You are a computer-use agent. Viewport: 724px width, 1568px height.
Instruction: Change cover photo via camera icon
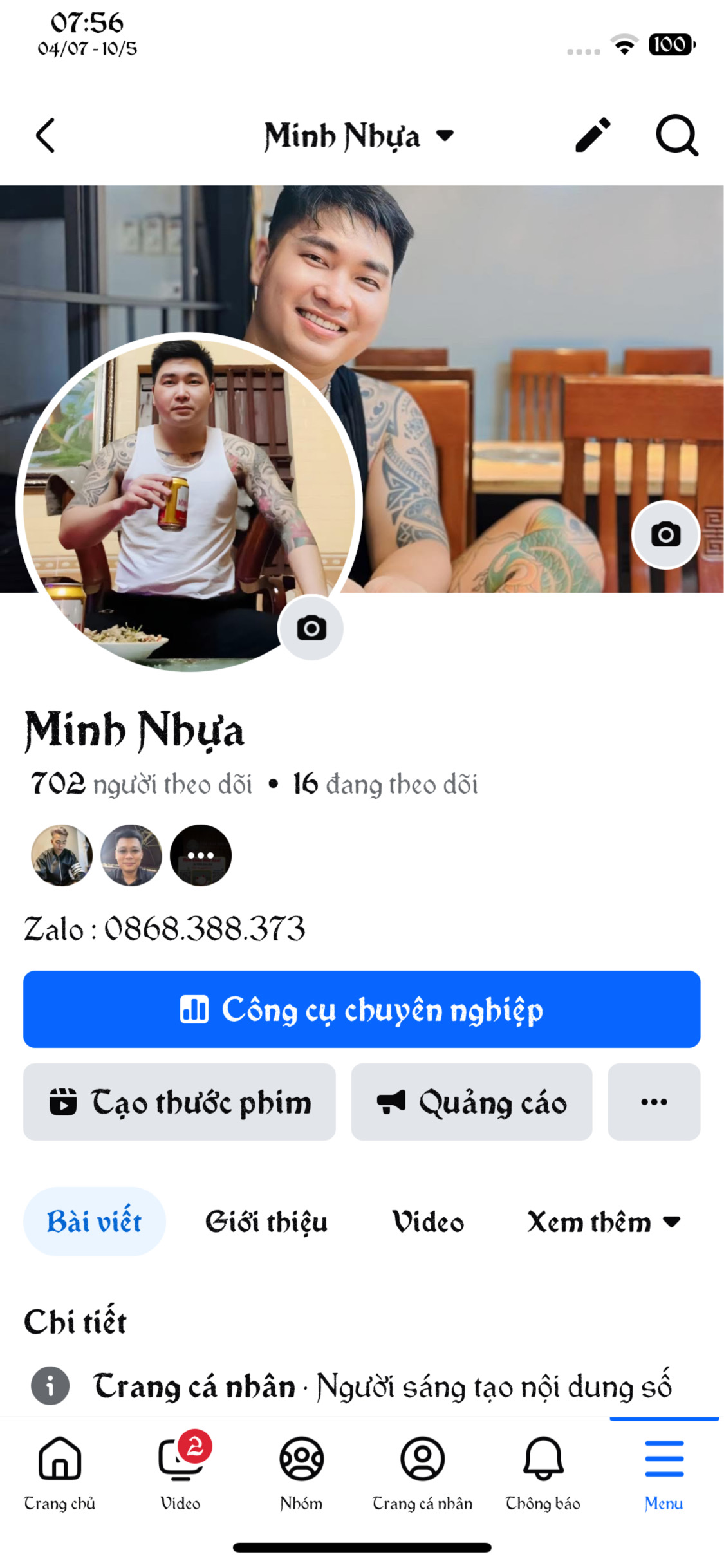coord(665,534)
